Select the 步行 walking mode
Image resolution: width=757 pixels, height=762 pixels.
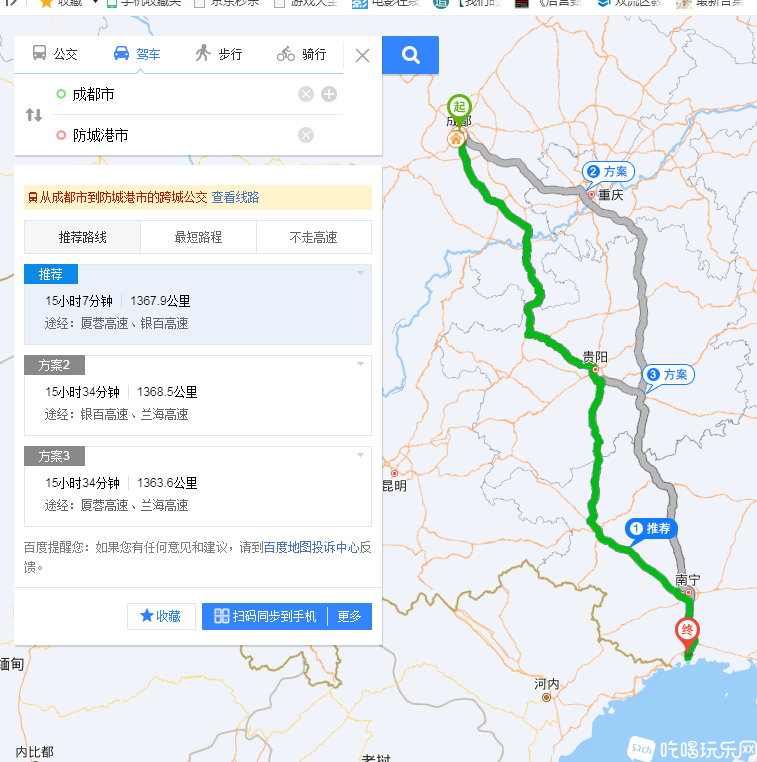[218, 55]
